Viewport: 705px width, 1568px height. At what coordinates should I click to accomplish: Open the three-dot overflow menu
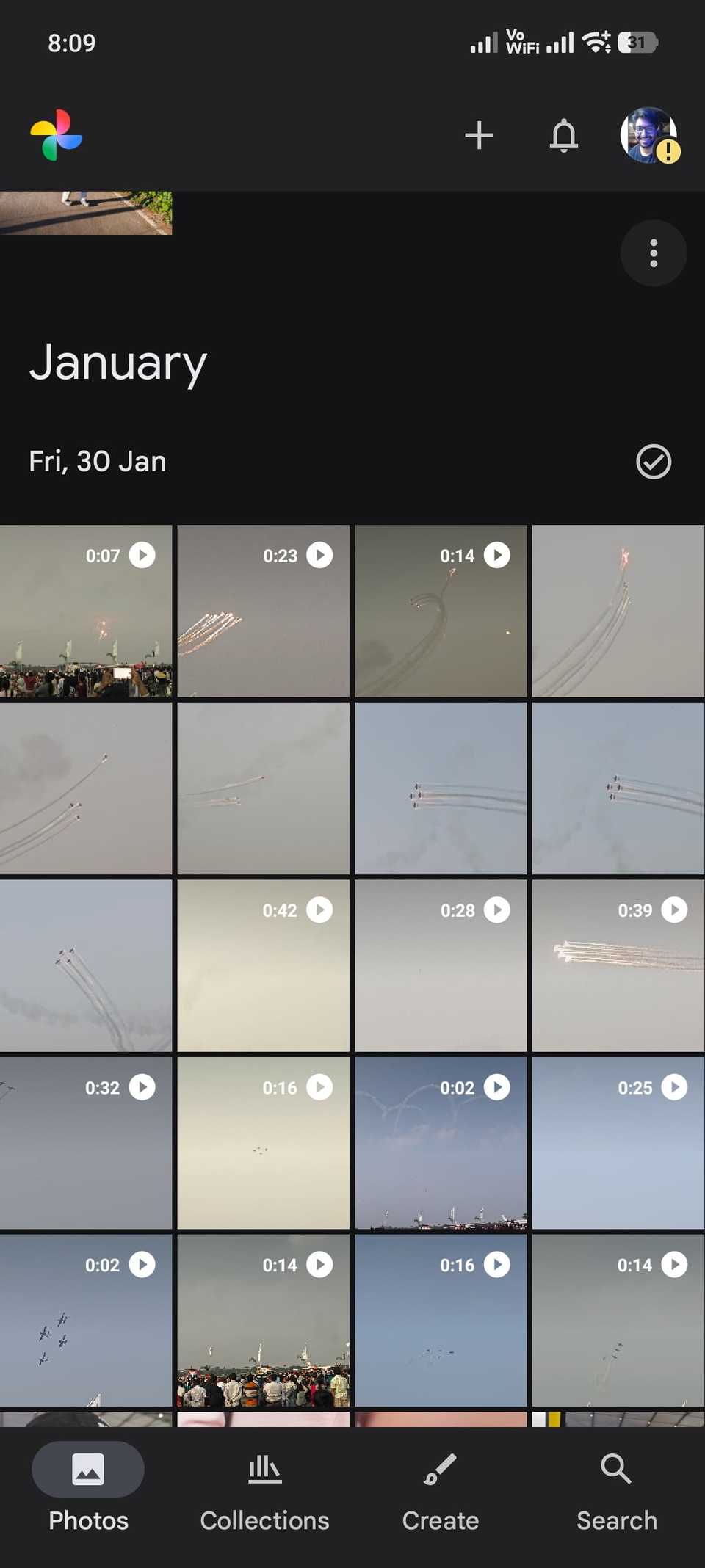point(652,253)
